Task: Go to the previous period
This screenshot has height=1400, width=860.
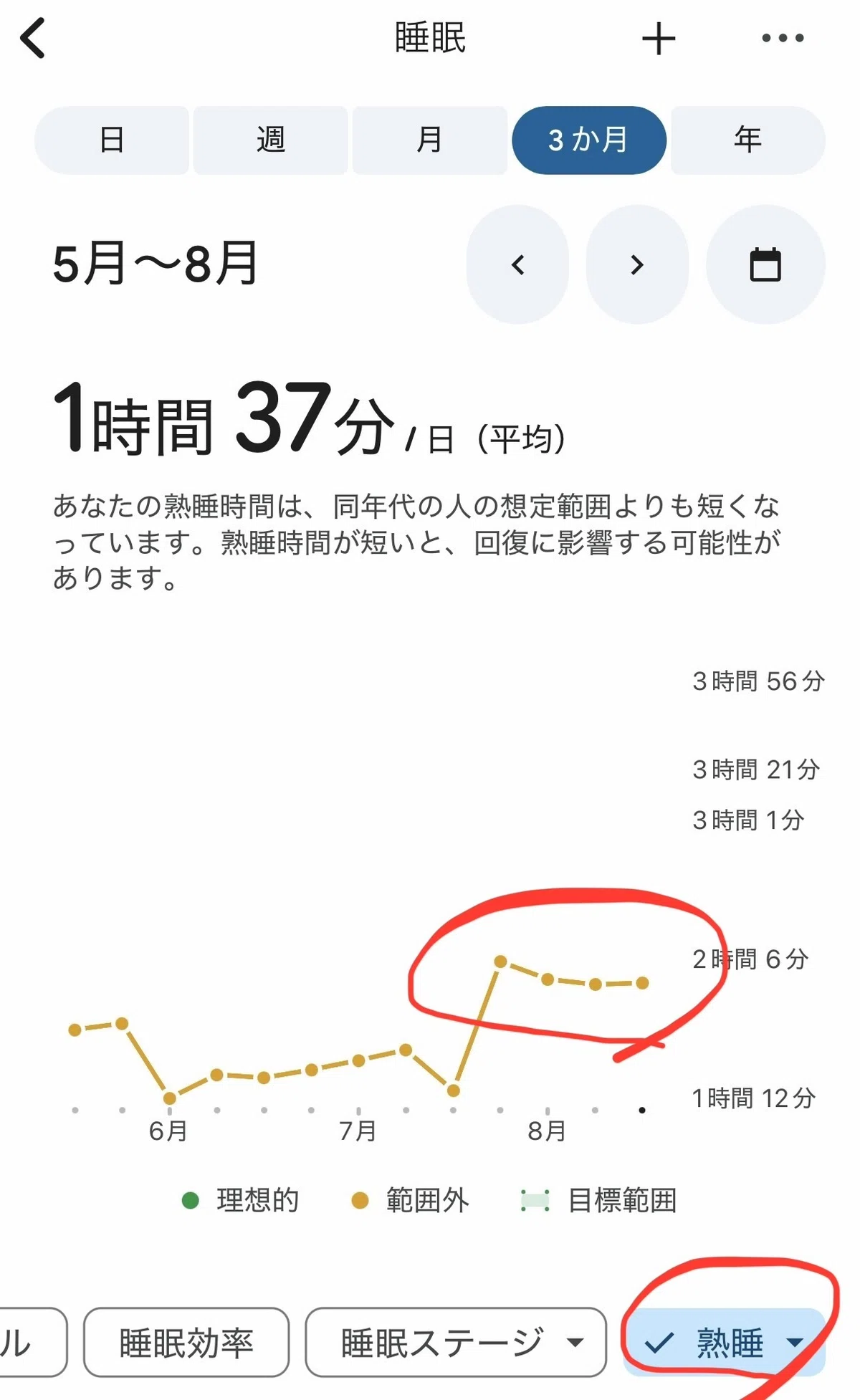Action: point(517,264)
